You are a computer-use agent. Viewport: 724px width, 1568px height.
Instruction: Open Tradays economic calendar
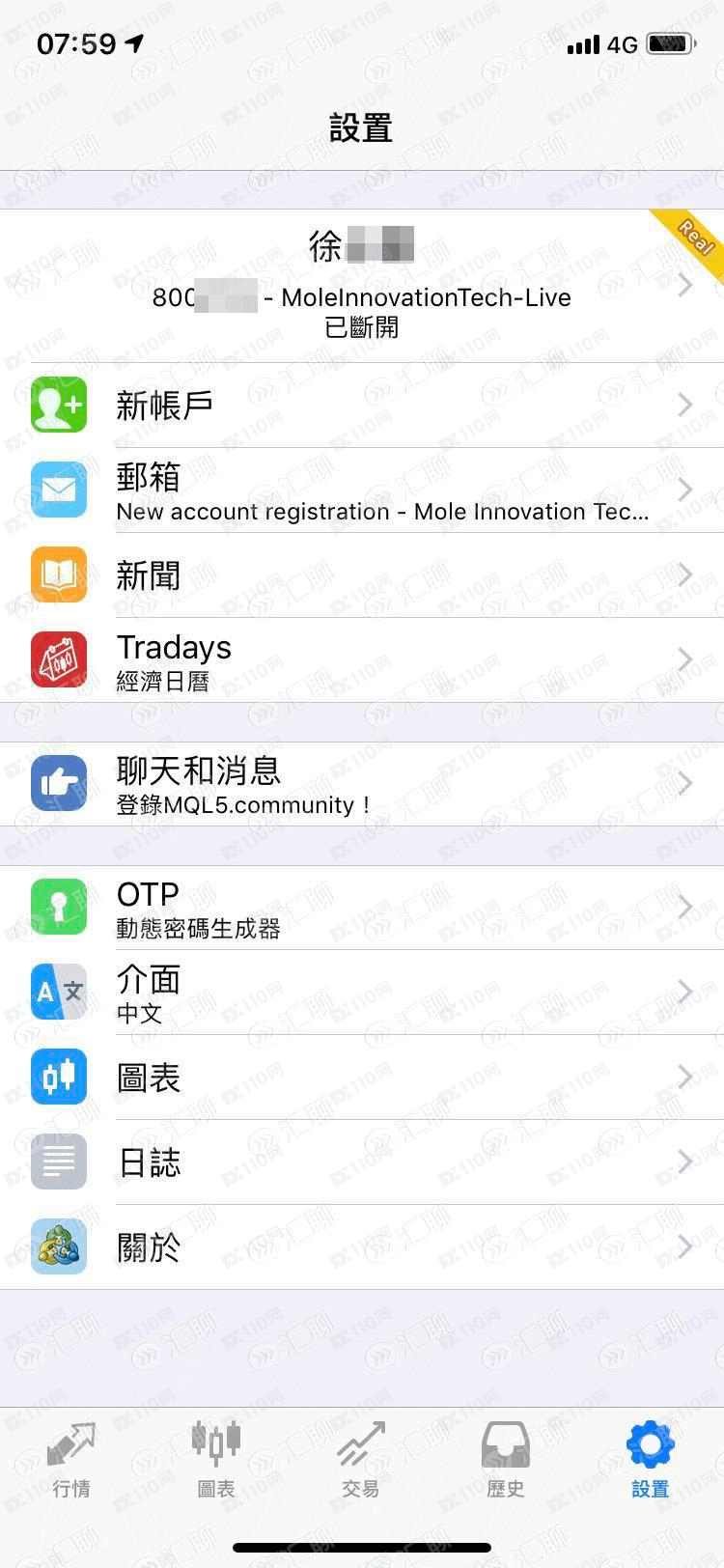point(361,660)
